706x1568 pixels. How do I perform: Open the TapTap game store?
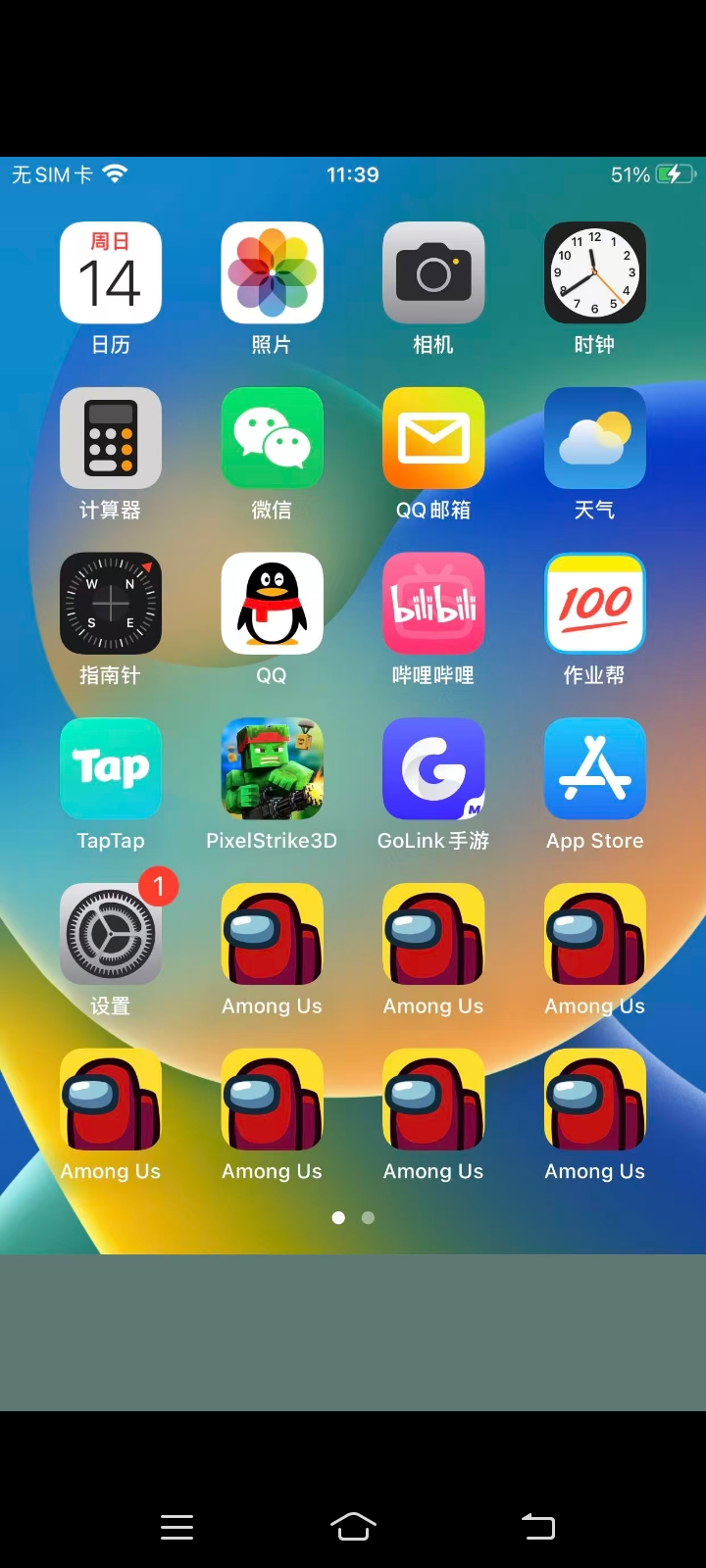[110, 769]
